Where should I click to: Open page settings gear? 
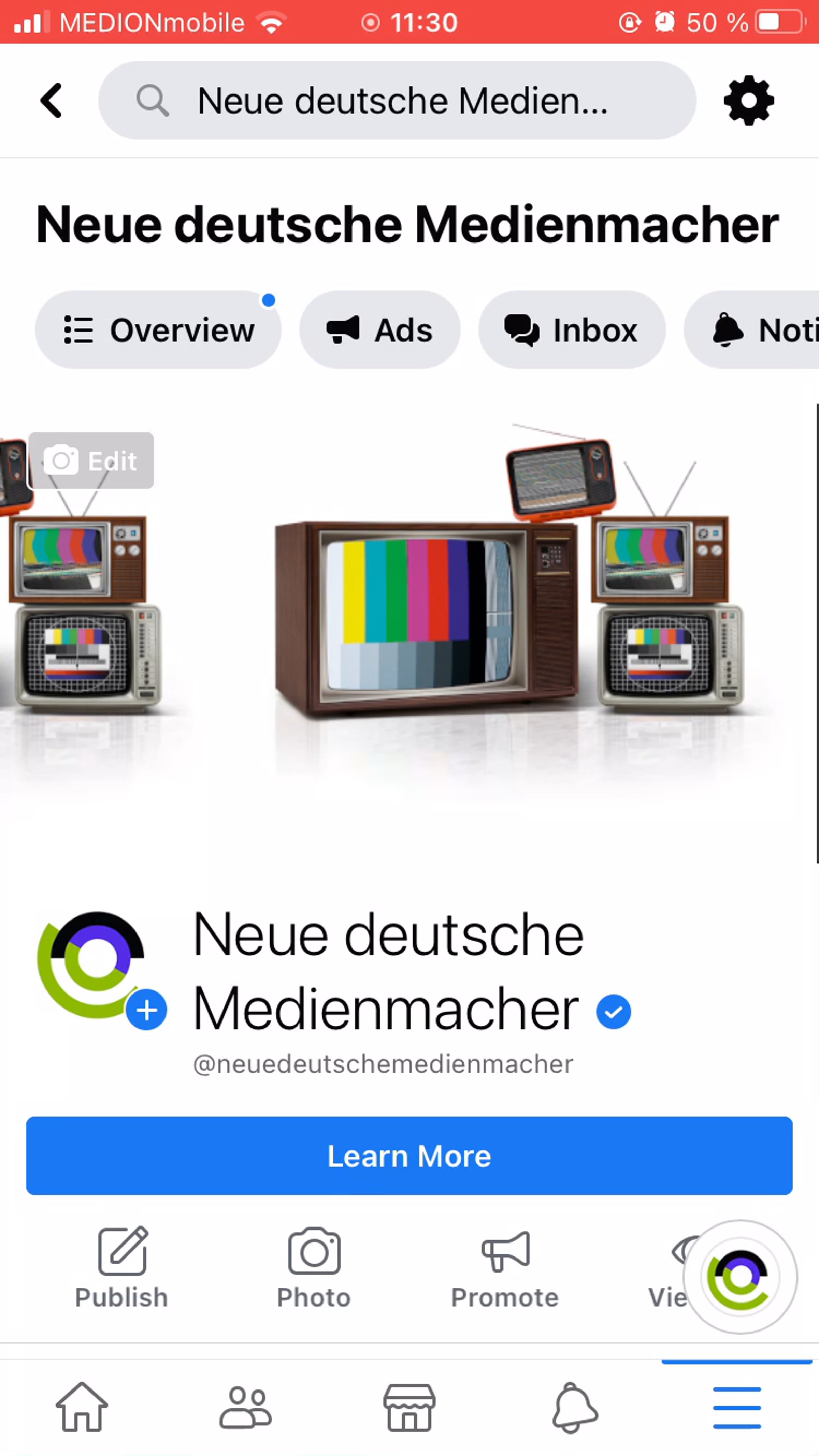749,101
